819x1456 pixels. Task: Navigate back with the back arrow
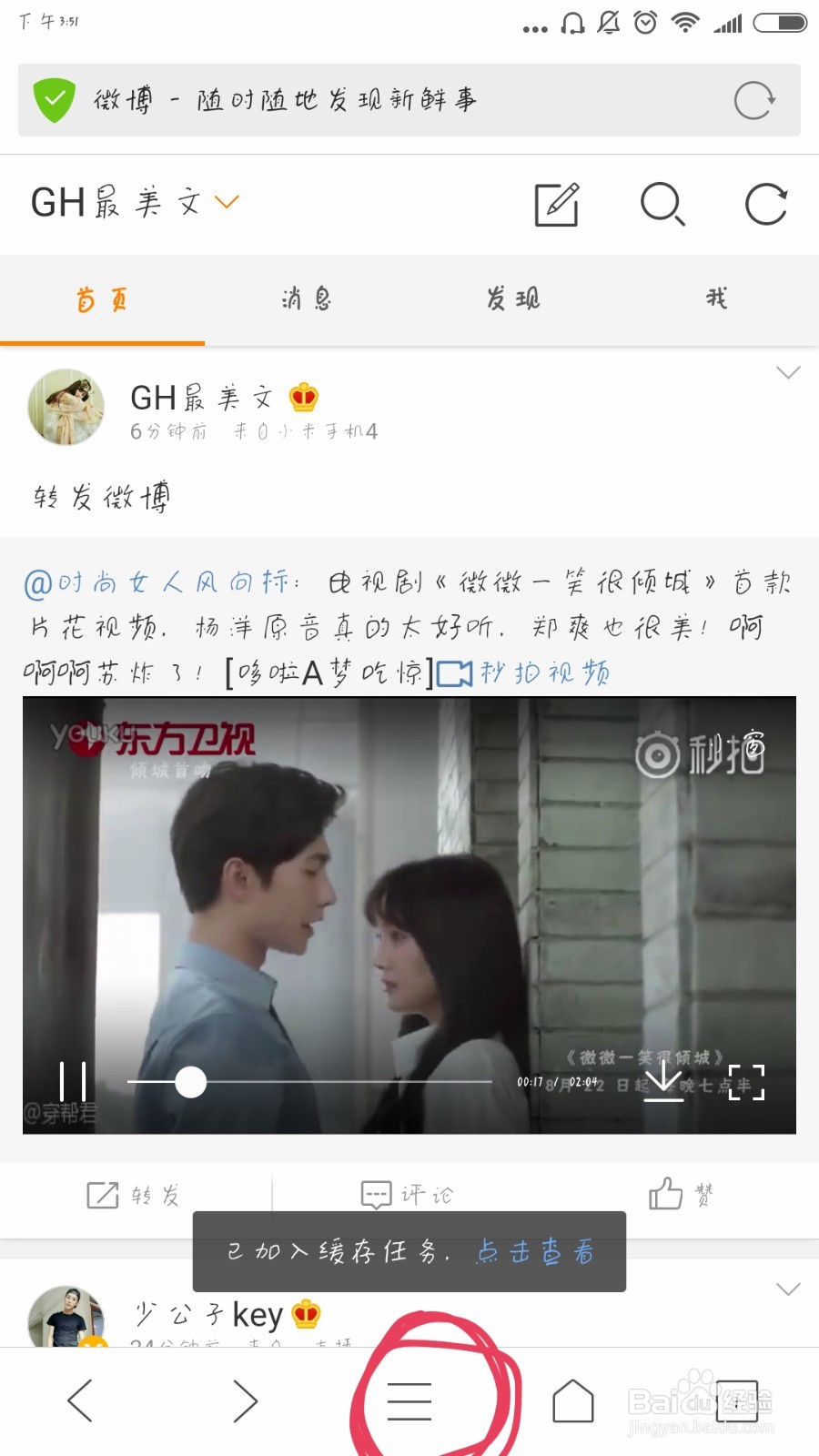pos(78,1401)
